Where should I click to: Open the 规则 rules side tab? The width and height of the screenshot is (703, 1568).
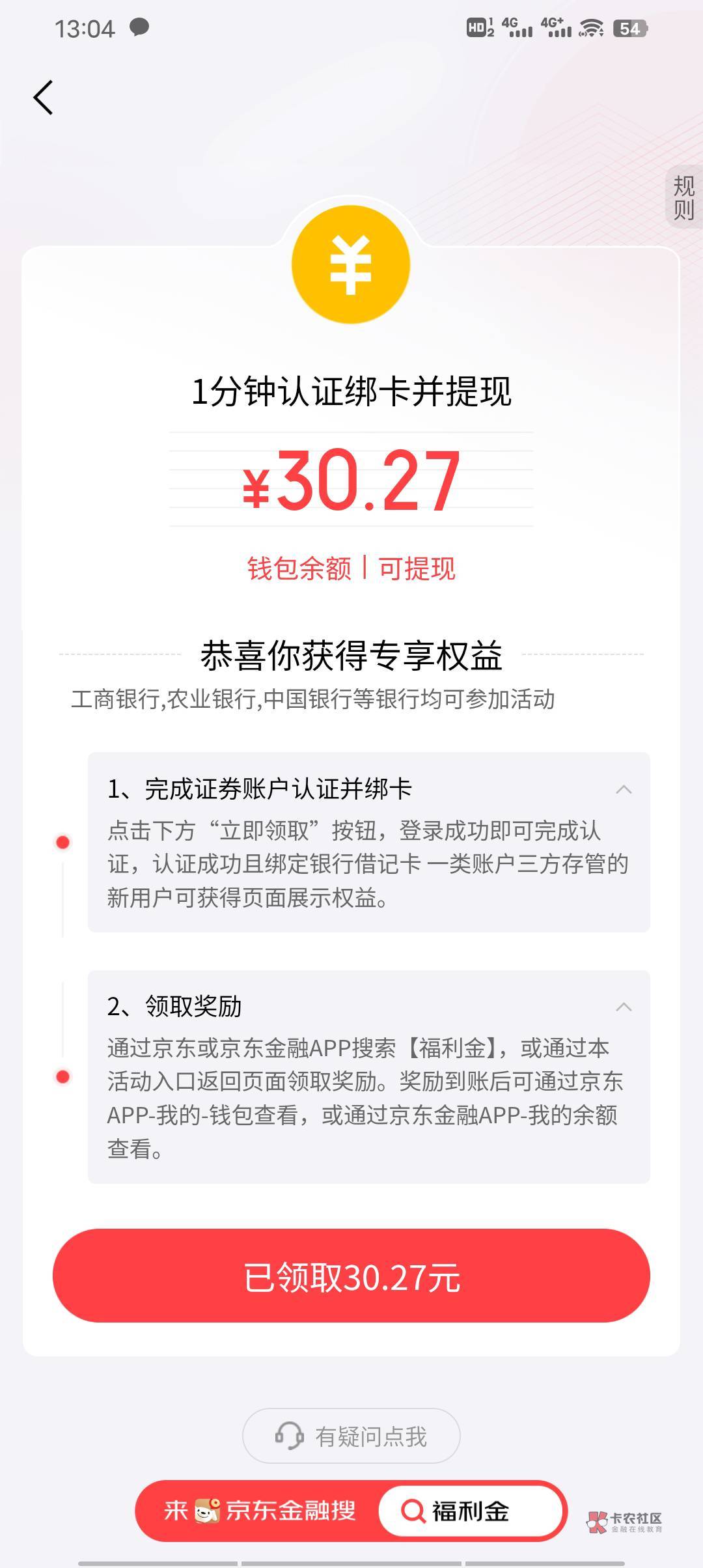click(x=683, y=198)
